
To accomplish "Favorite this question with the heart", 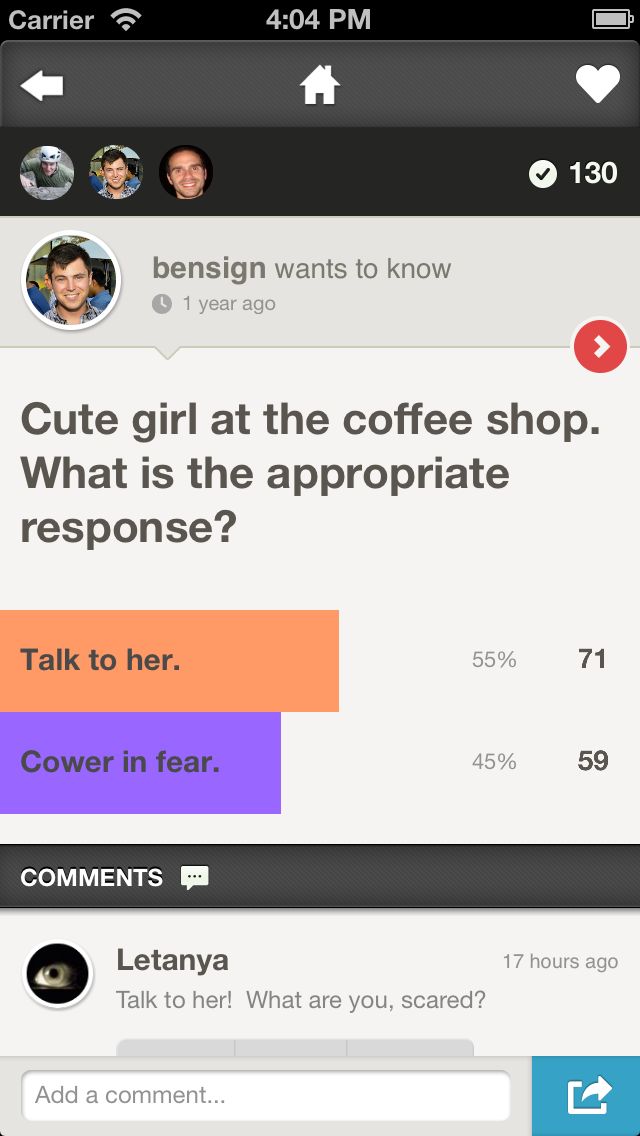I will [x=598, y=86].
